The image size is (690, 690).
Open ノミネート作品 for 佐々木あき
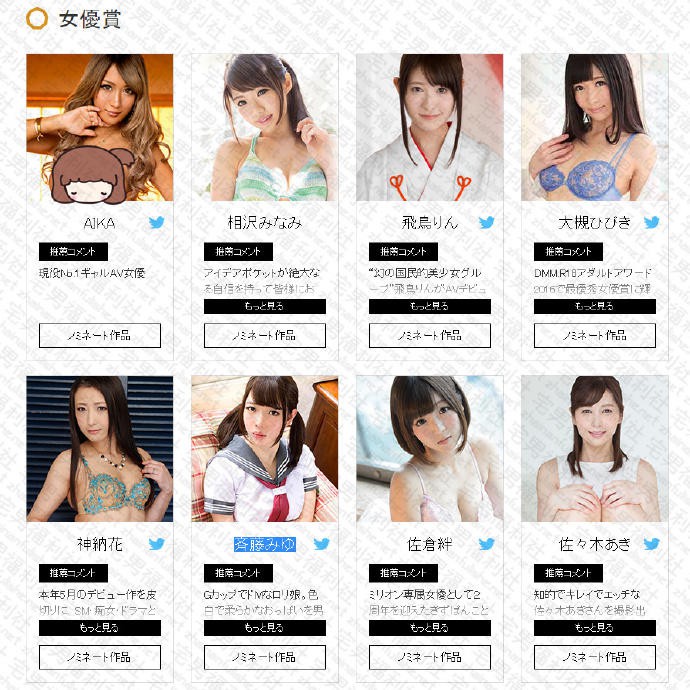pyautogui.click(x=595, y=657)
